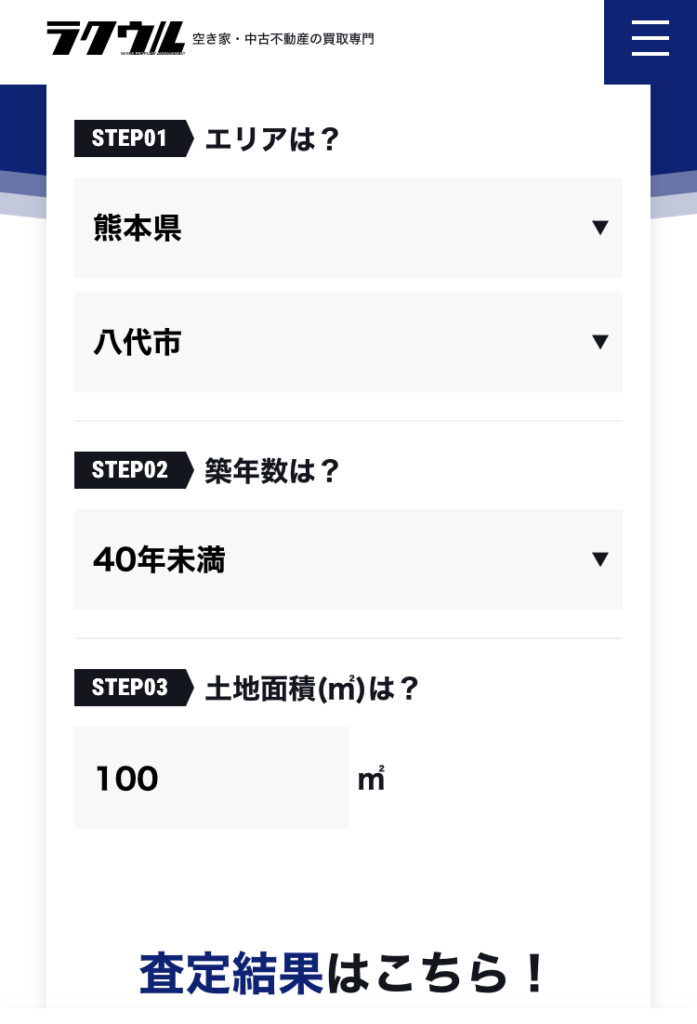Viewport: 697px width, 1024px height.
Task: Open the 八代市 city dropdown
Action: point(348,342)
